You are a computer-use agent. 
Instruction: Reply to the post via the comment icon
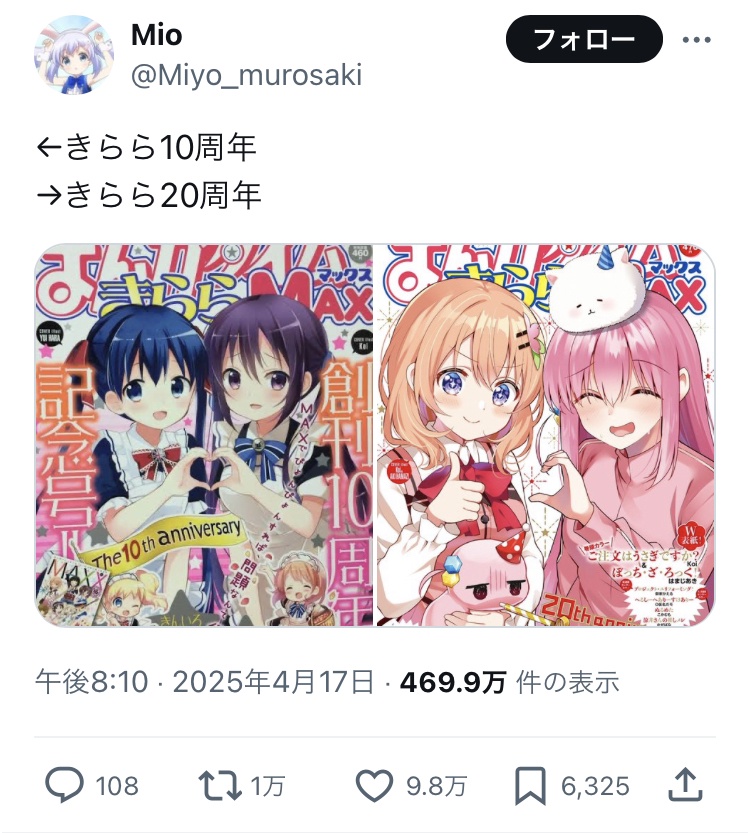66,786
